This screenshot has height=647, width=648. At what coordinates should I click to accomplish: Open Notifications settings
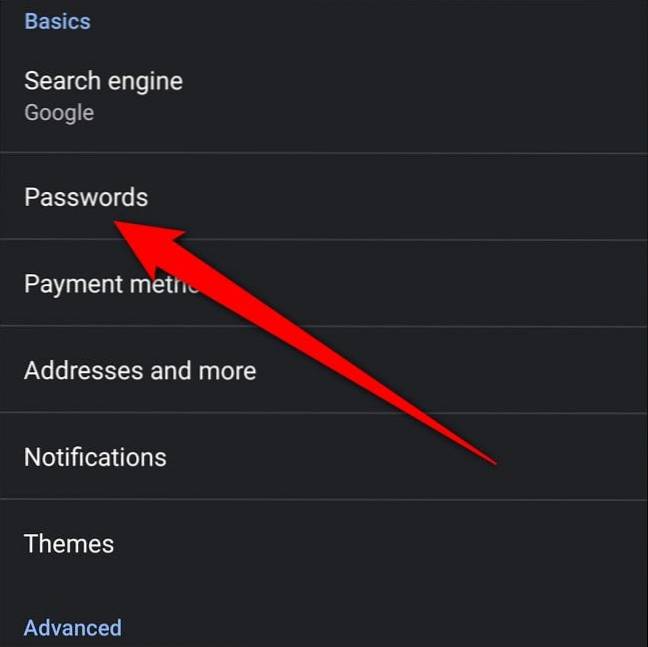pos(95,457)
